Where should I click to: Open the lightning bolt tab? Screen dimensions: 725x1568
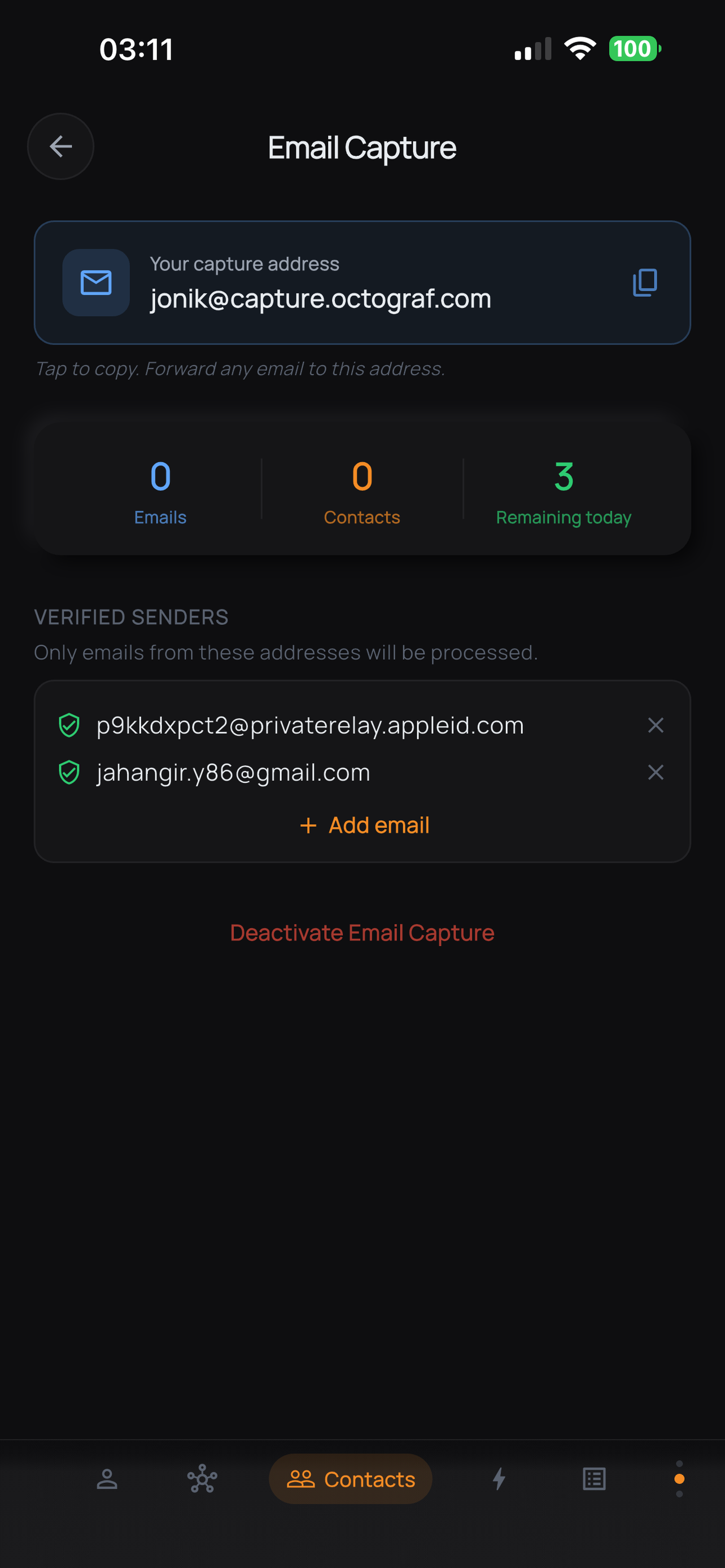click(499, 1479)
